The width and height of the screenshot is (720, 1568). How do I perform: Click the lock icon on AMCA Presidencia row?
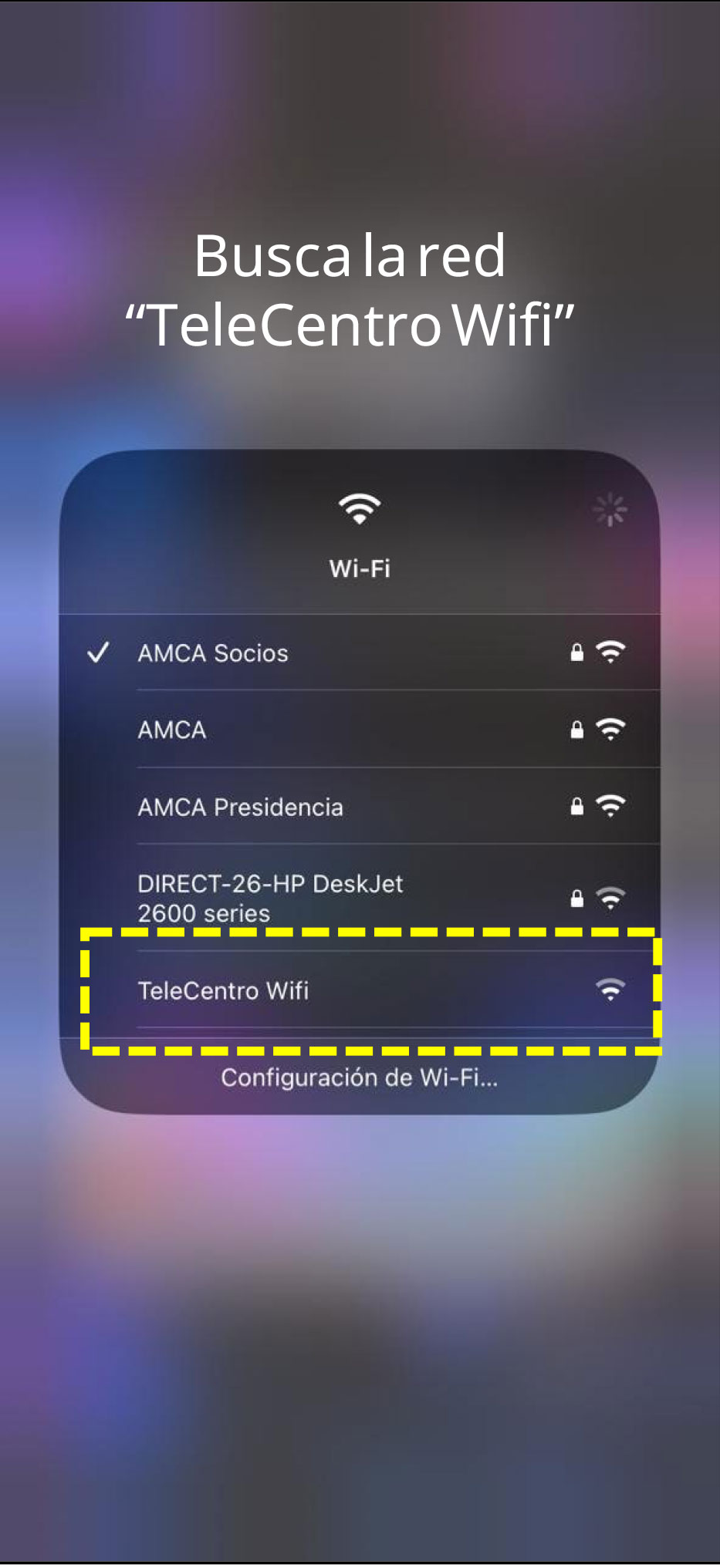(x=575, y=807)
